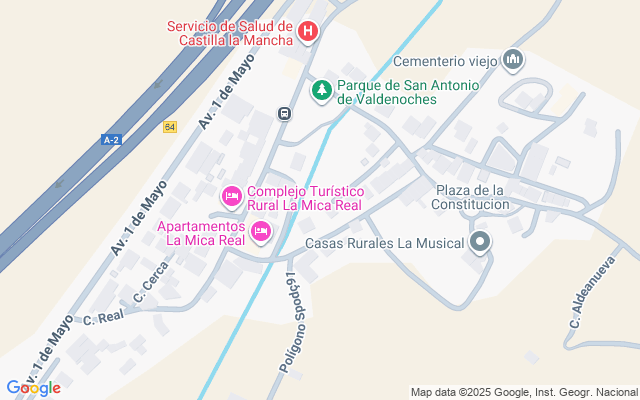Tap the Servicio de Salud hospital marker
640x400 pixels.
tap(308, 33)
